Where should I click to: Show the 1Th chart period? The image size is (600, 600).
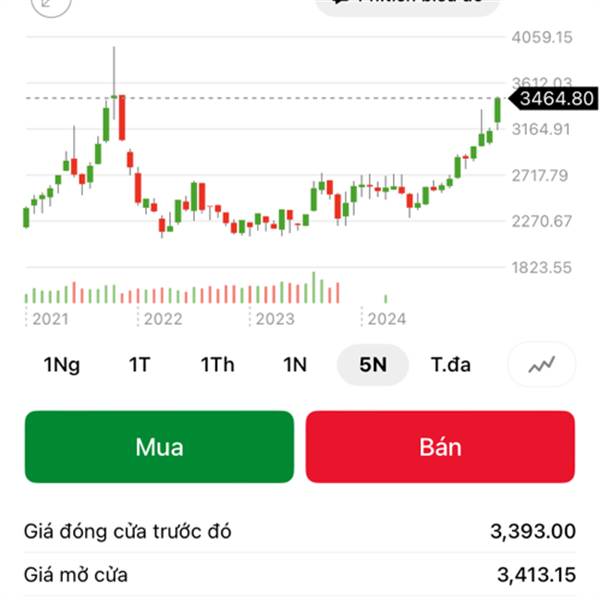click(217, 365)
